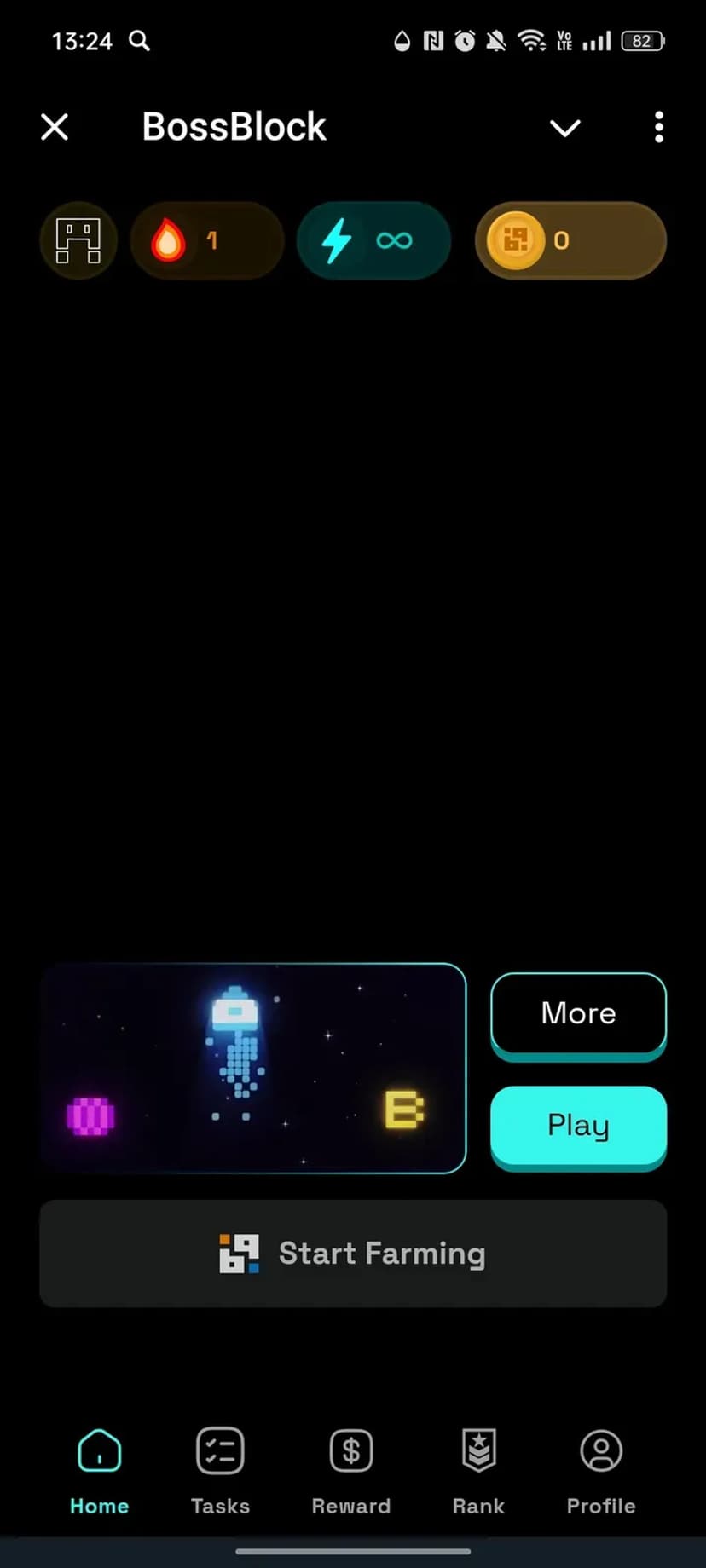Open the three-dot overflow menu
The image size is (706, 1568).
tap(658, 128)
